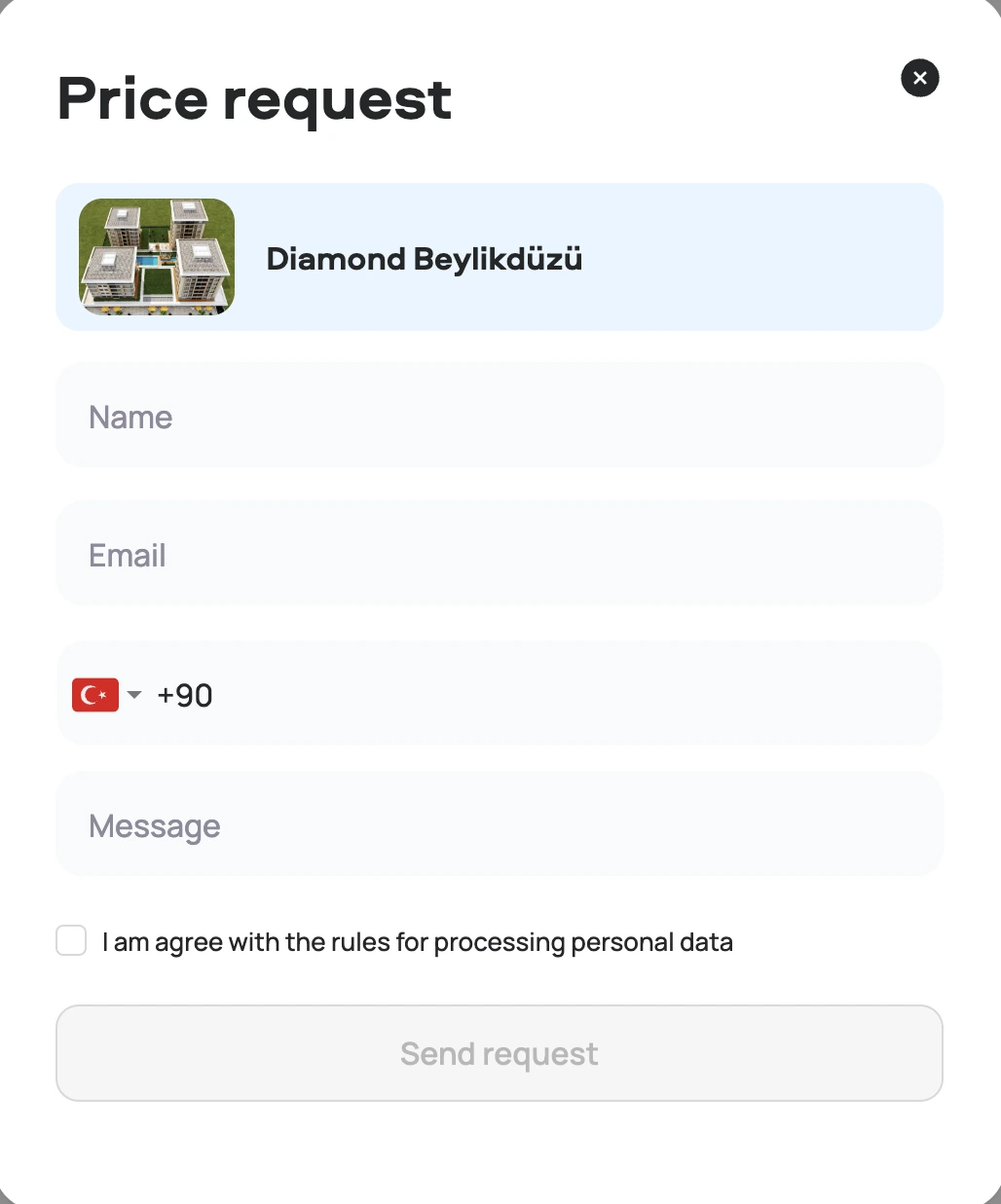Viewport: 1001px width, 1204px height.
Task: Select the Message text field
Action: click(x=499, y=825)
